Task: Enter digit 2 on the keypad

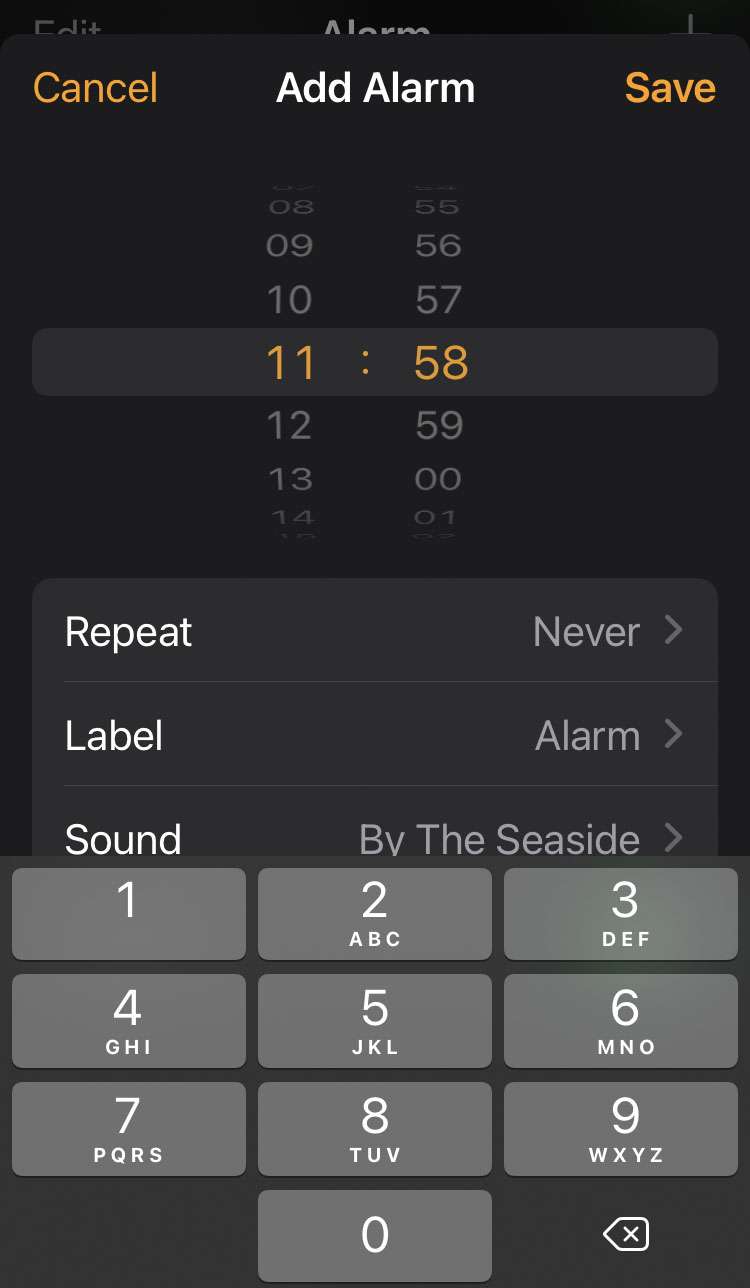Action: point(375,913)
